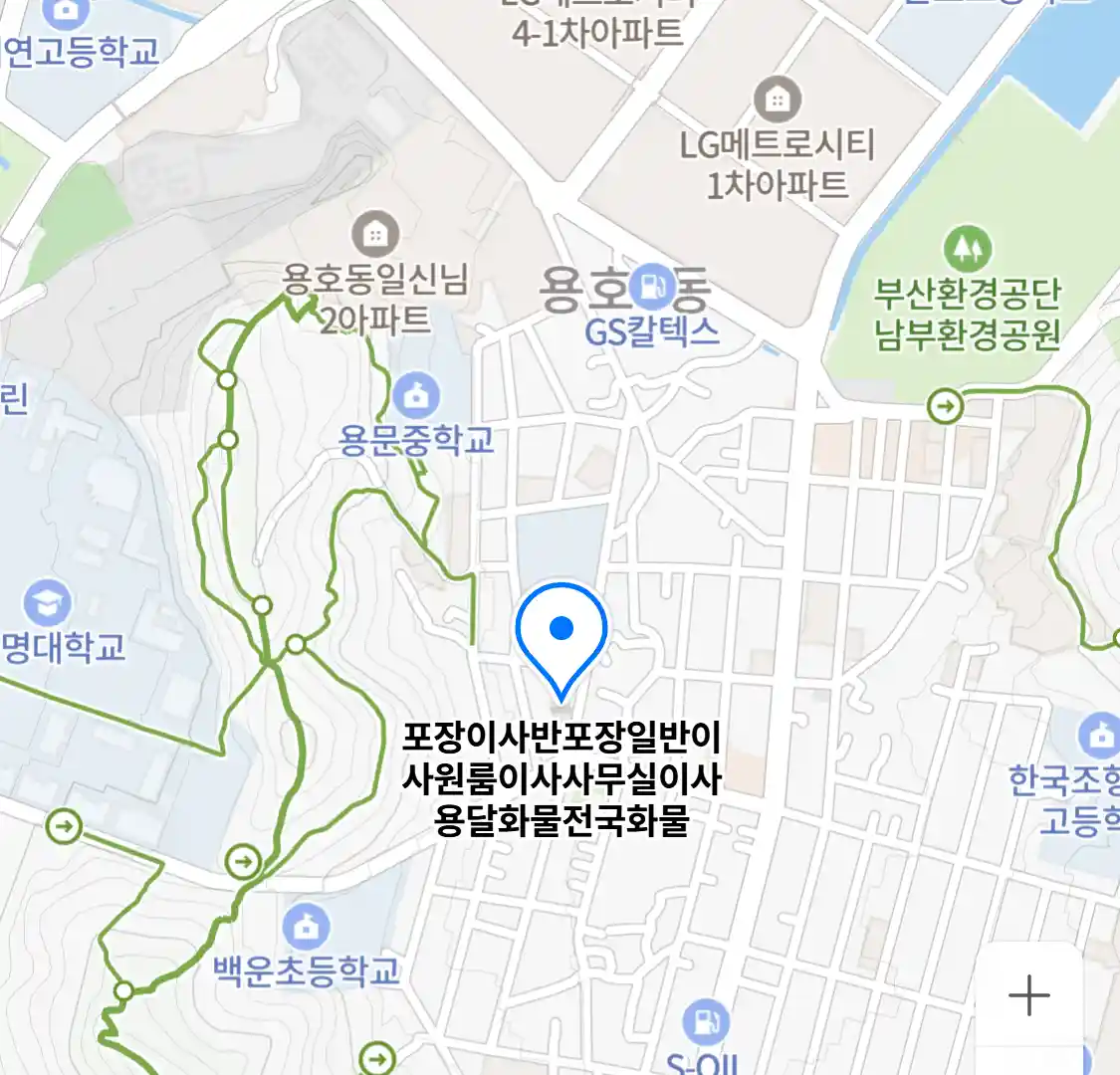The image size is (1120, 1075).
Task: Select the 용문중학교 school marker
Action: click(416, 397)
